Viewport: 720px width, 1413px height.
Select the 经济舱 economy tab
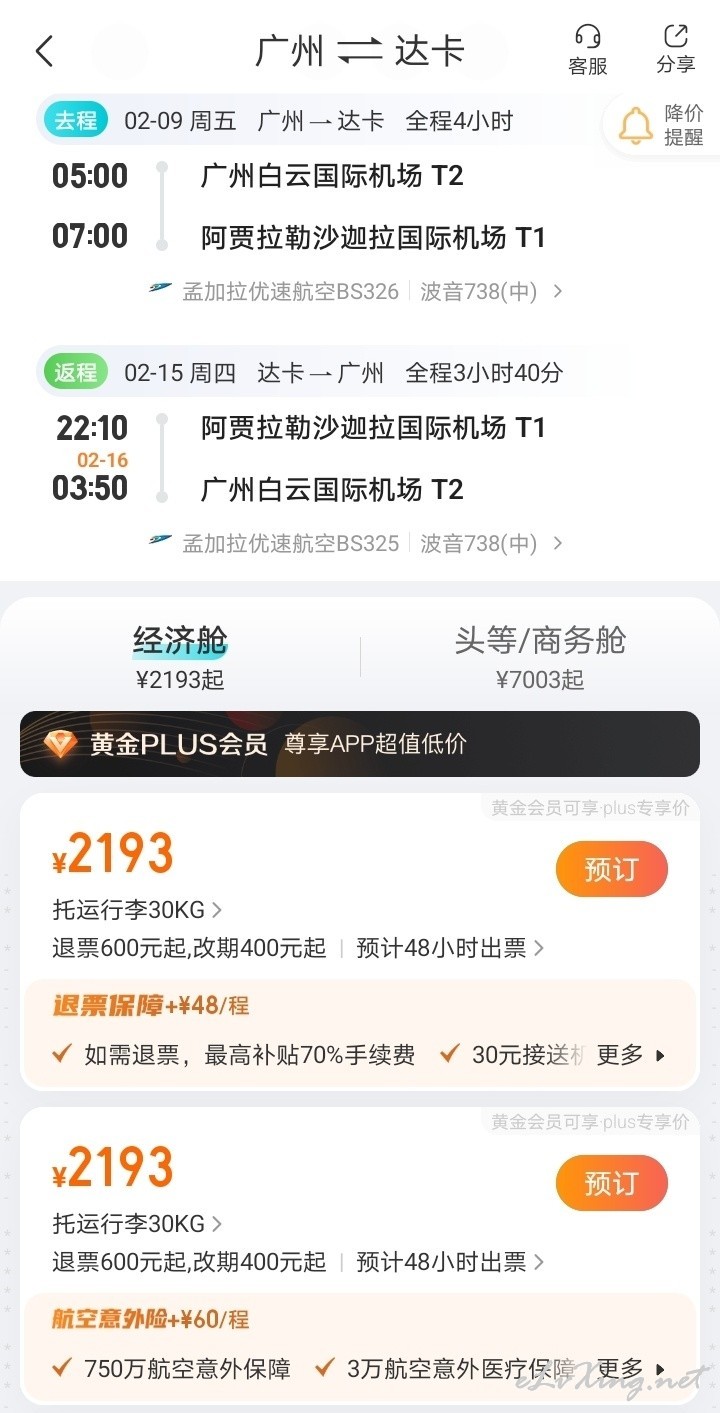click(181, 656)
